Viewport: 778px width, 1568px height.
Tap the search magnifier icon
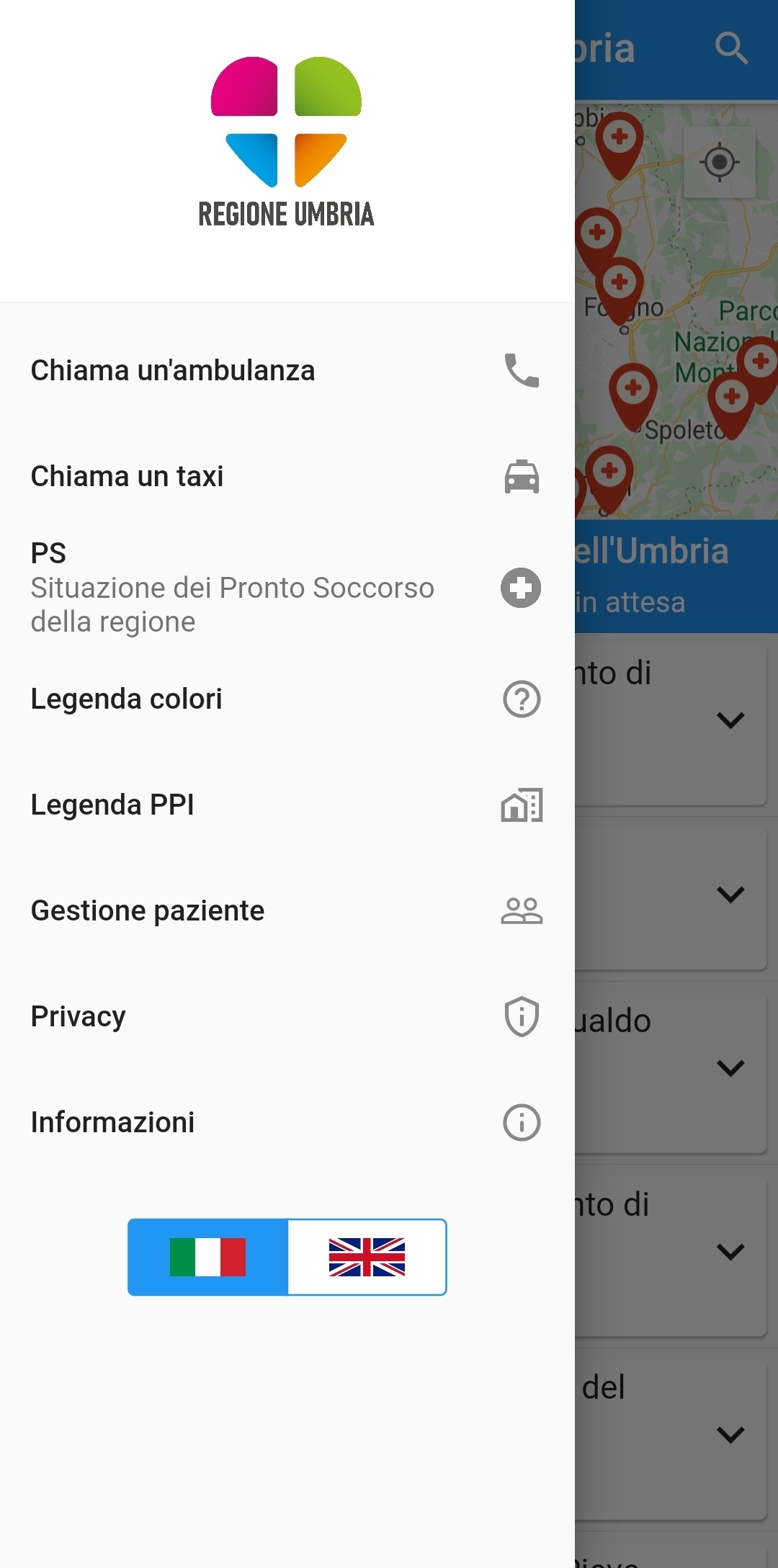[x=731, y=48]
